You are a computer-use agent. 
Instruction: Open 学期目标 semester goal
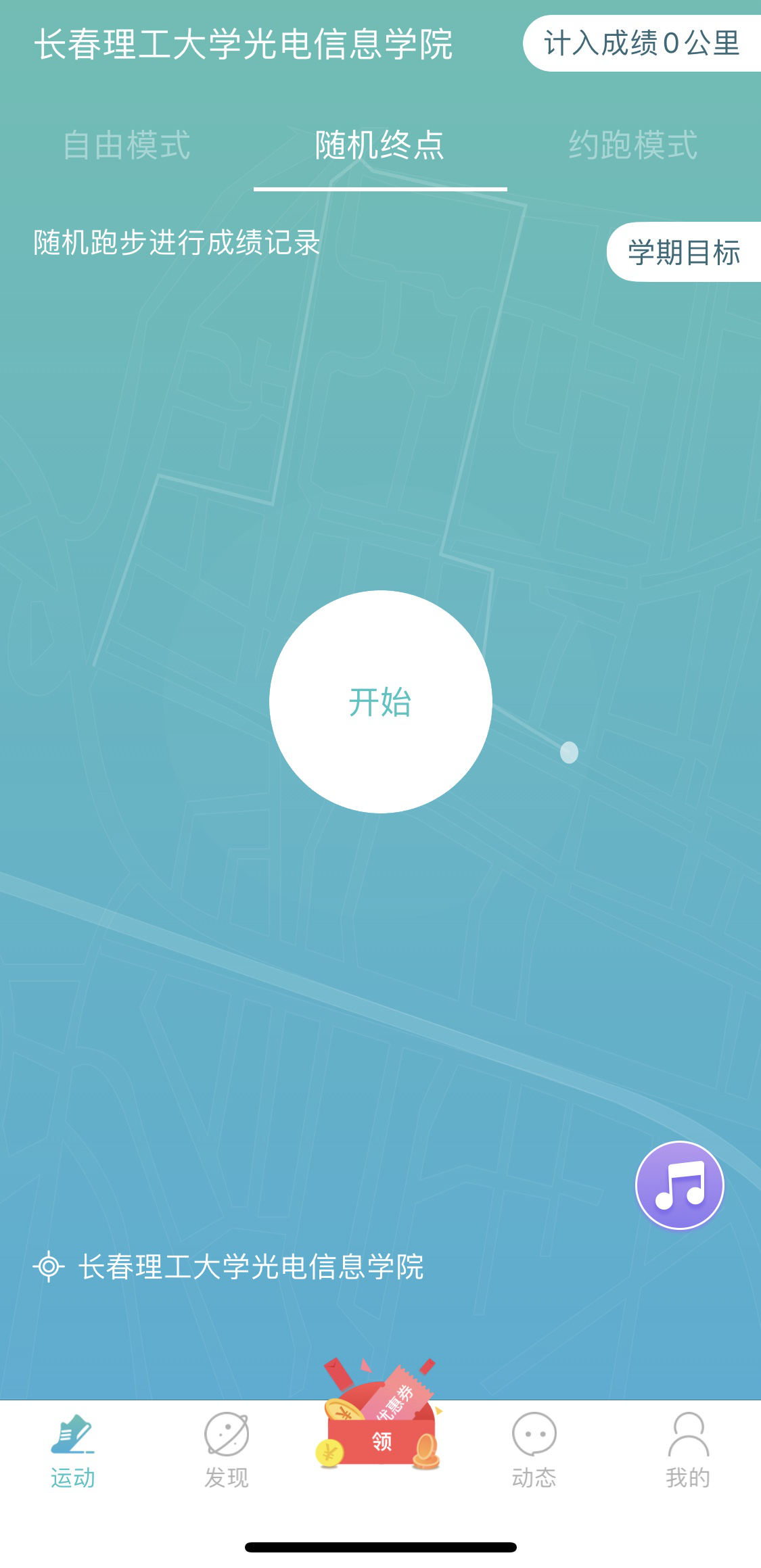pos(683,252)
